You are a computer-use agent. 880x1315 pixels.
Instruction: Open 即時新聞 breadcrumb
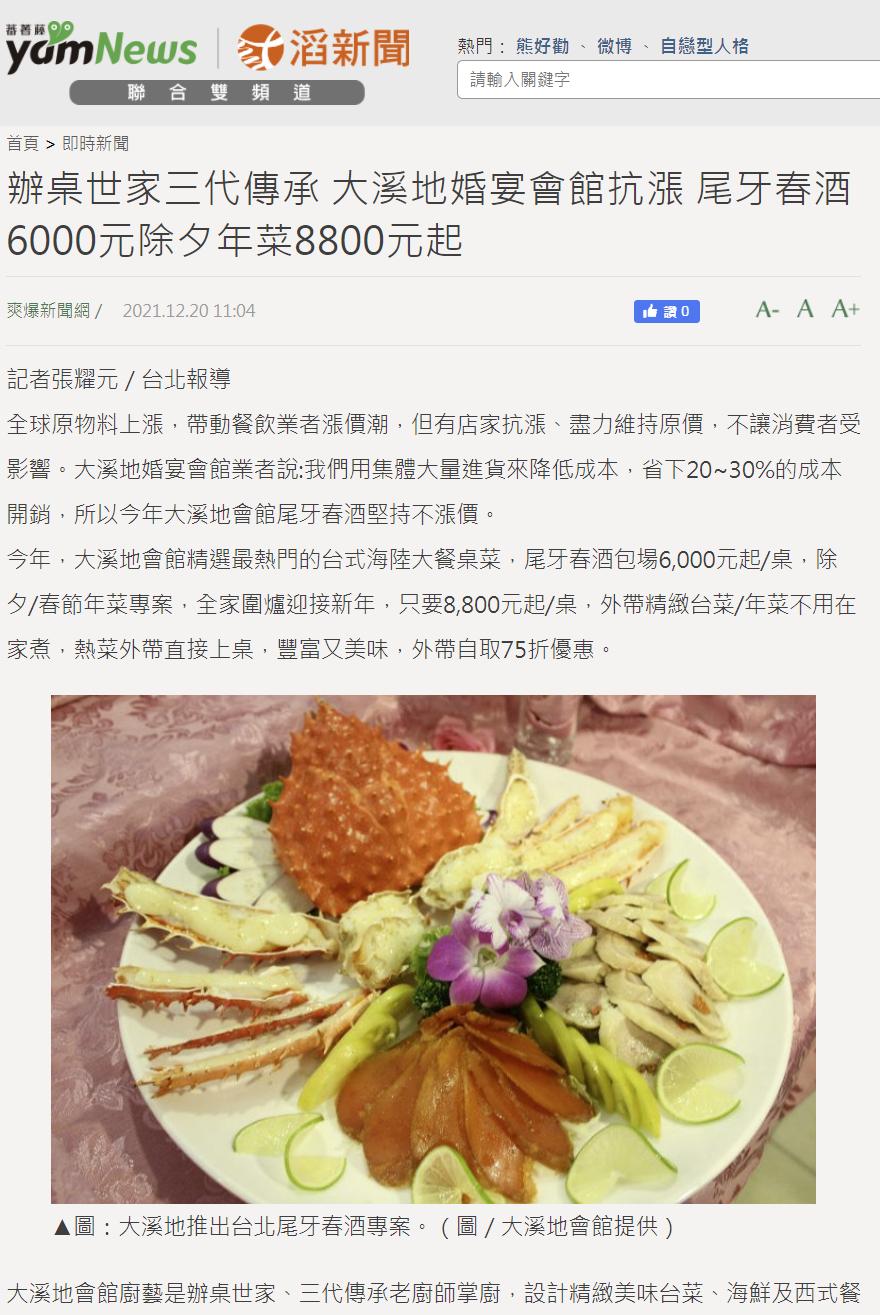[x=95, y=143]
